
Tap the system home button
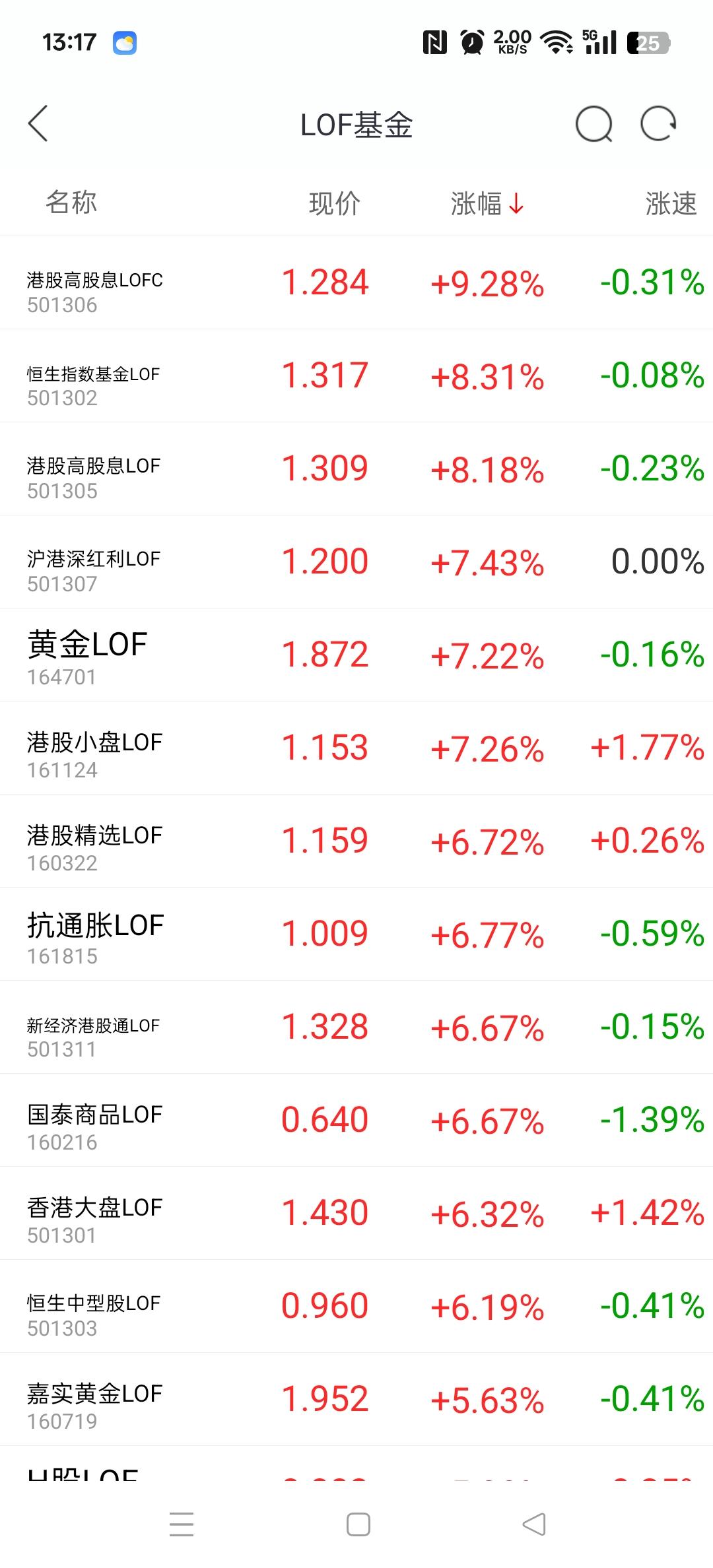(x=358, y=1524)
